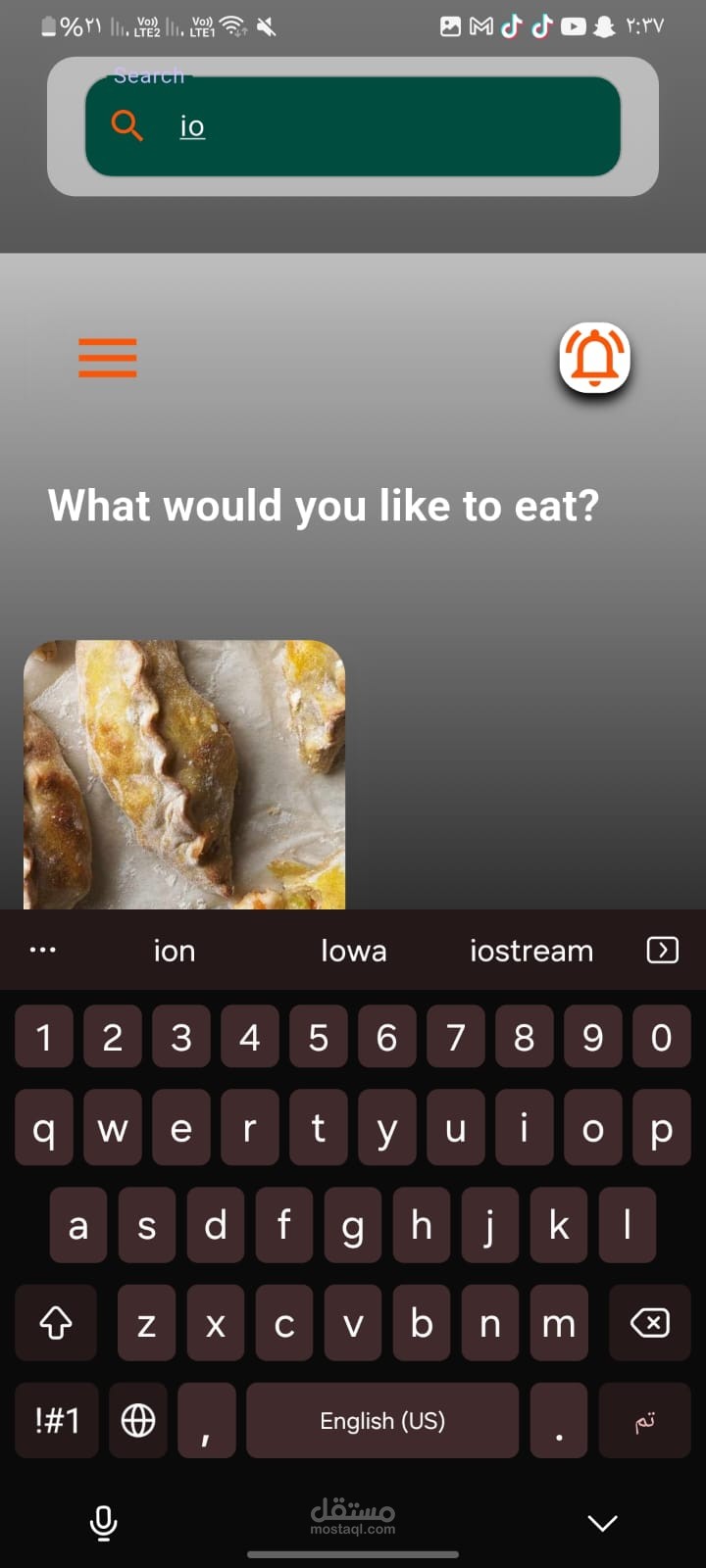The height and width of the screenshot is (1568, 706).
Task: Tap the keyboard backspace key
Action: pos(649,1324)
